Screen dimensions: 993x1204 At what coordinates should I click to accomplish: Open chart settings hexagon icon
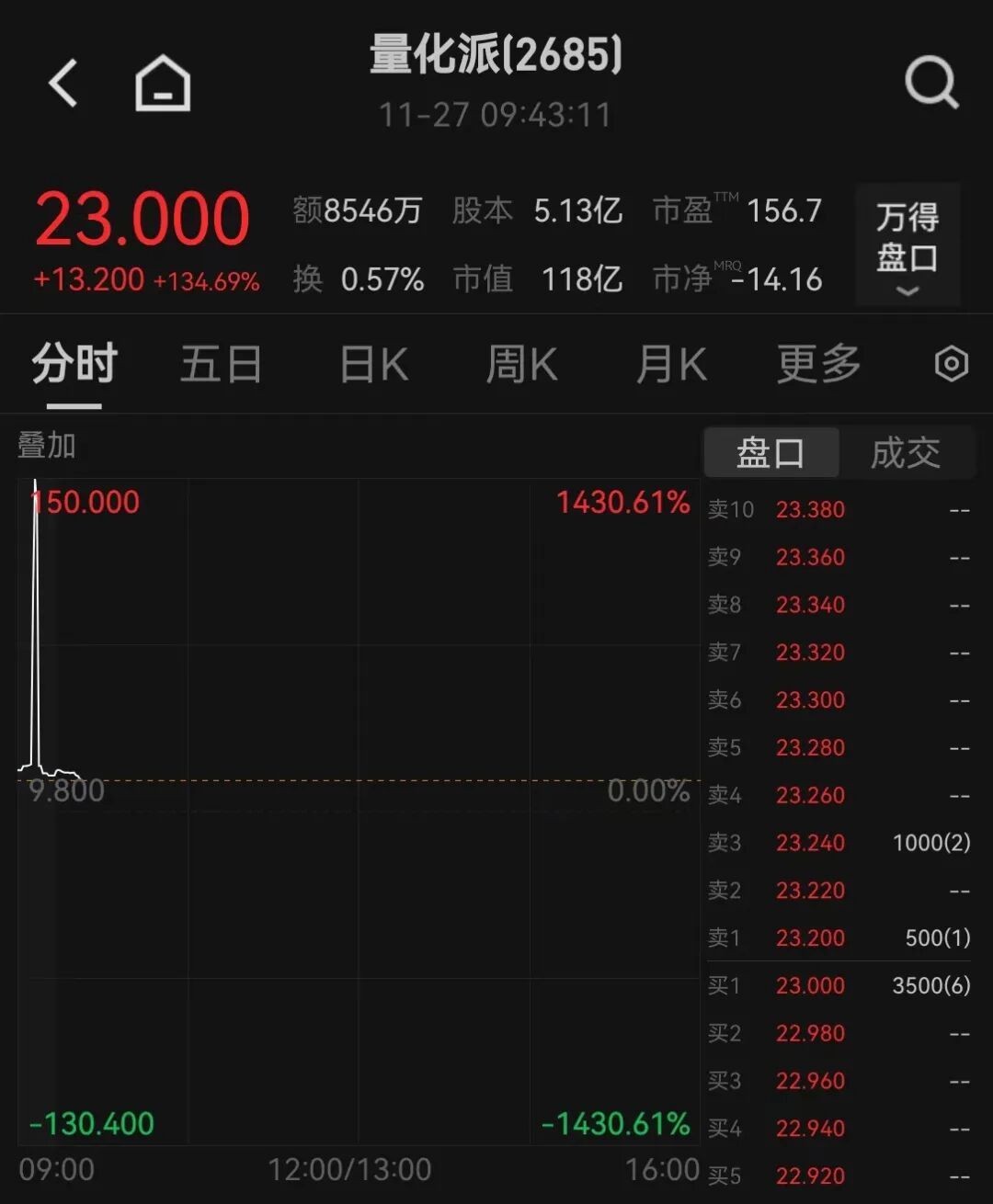click(951, 364)
